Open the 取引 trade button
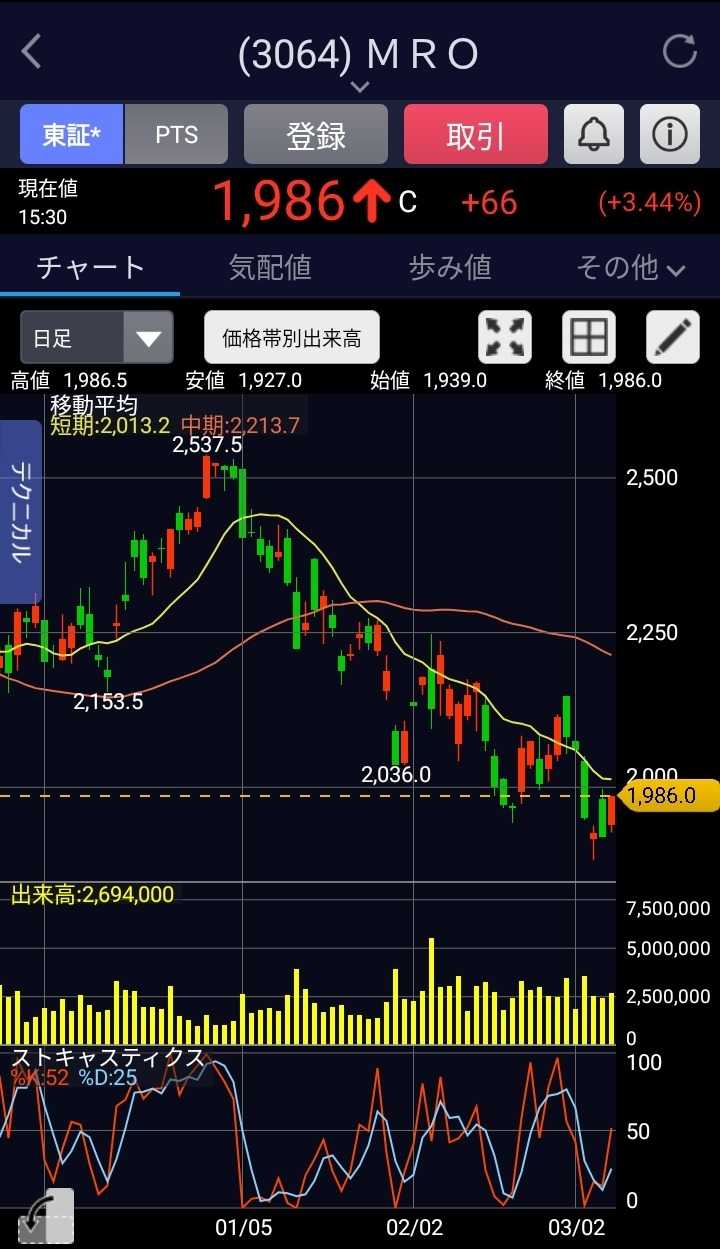720x1249 pixels. click(x=476, y=135)
